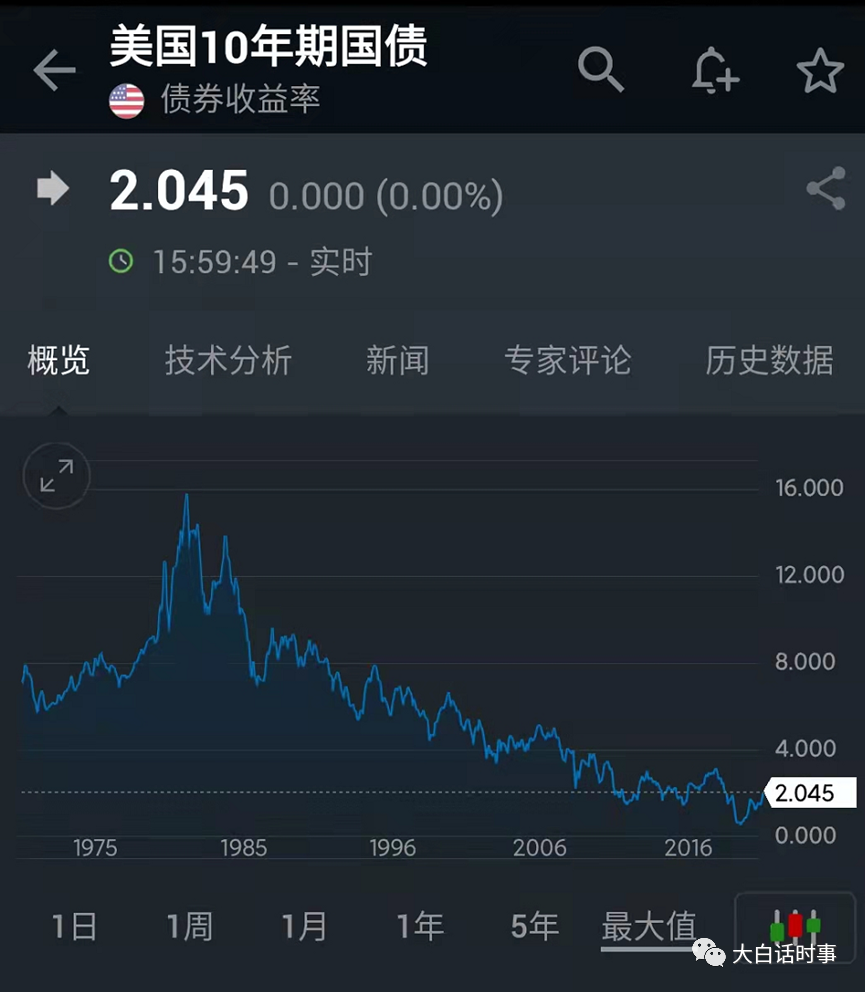Select the 1年 chart range
Screen dimensions: 865x992
pyautogui.click(x=419, y=927)
